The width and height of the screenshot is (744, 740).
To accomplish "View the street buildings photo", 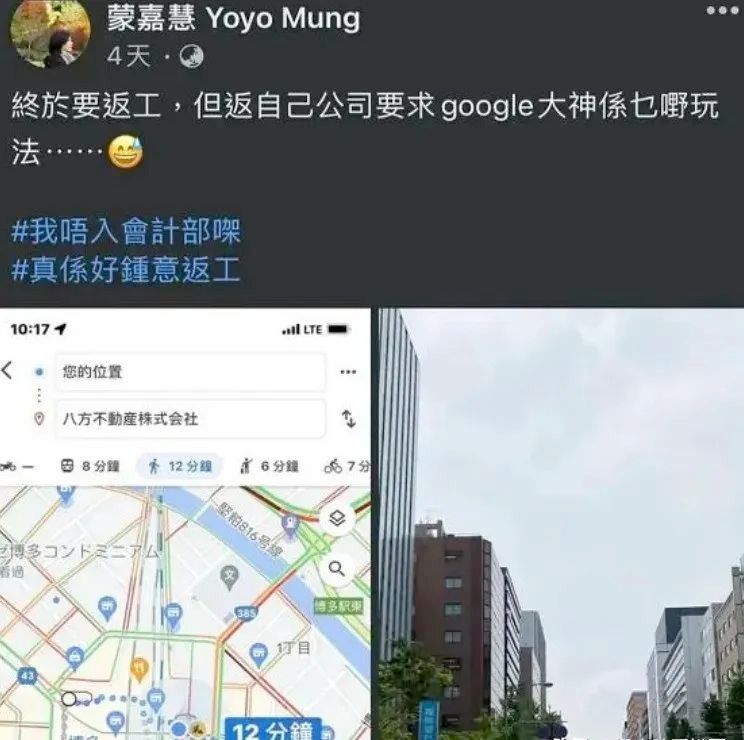I will pyautogui.click(x=562, y=525).
